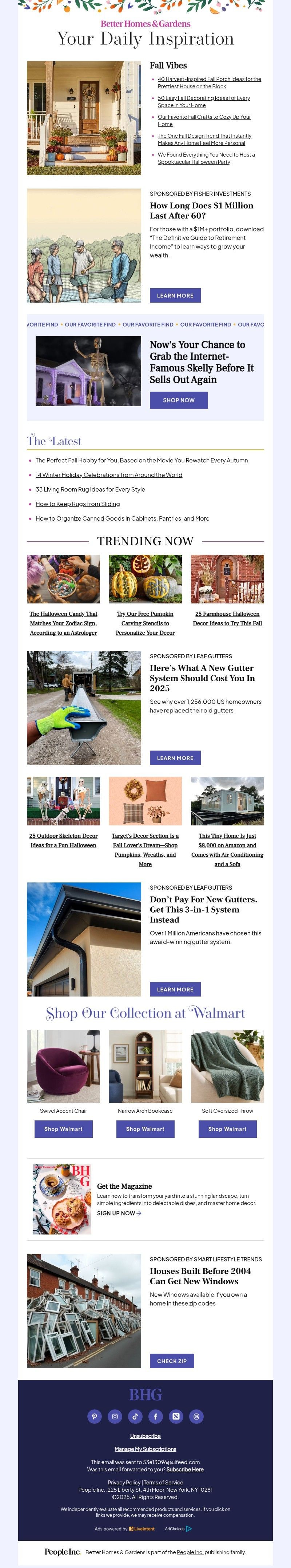This screenshot has width=291, height=1568.
Task: Tap Learn More under Fisher Investments ad
Action: 175,295
